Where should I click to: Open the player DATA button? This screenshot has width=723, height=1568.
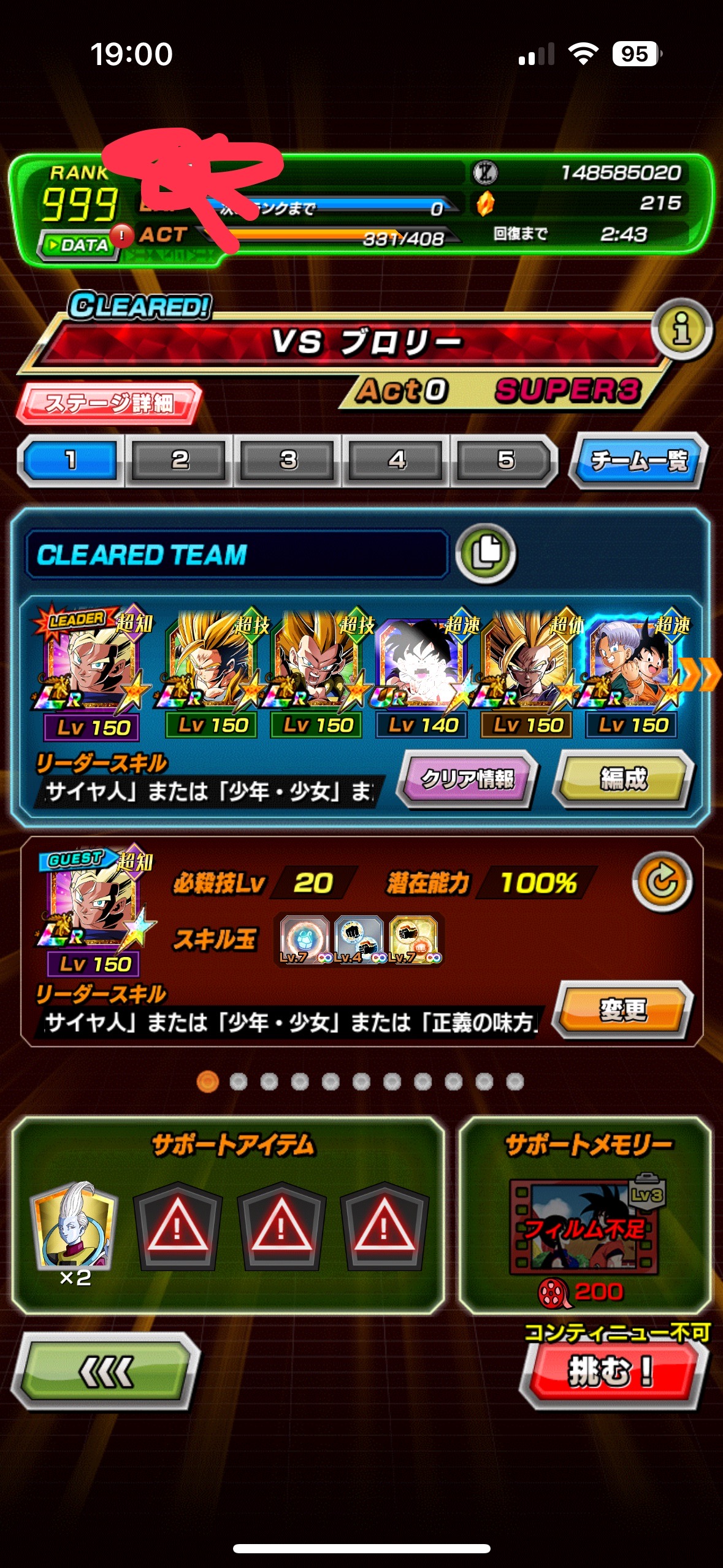coord(78,245)
